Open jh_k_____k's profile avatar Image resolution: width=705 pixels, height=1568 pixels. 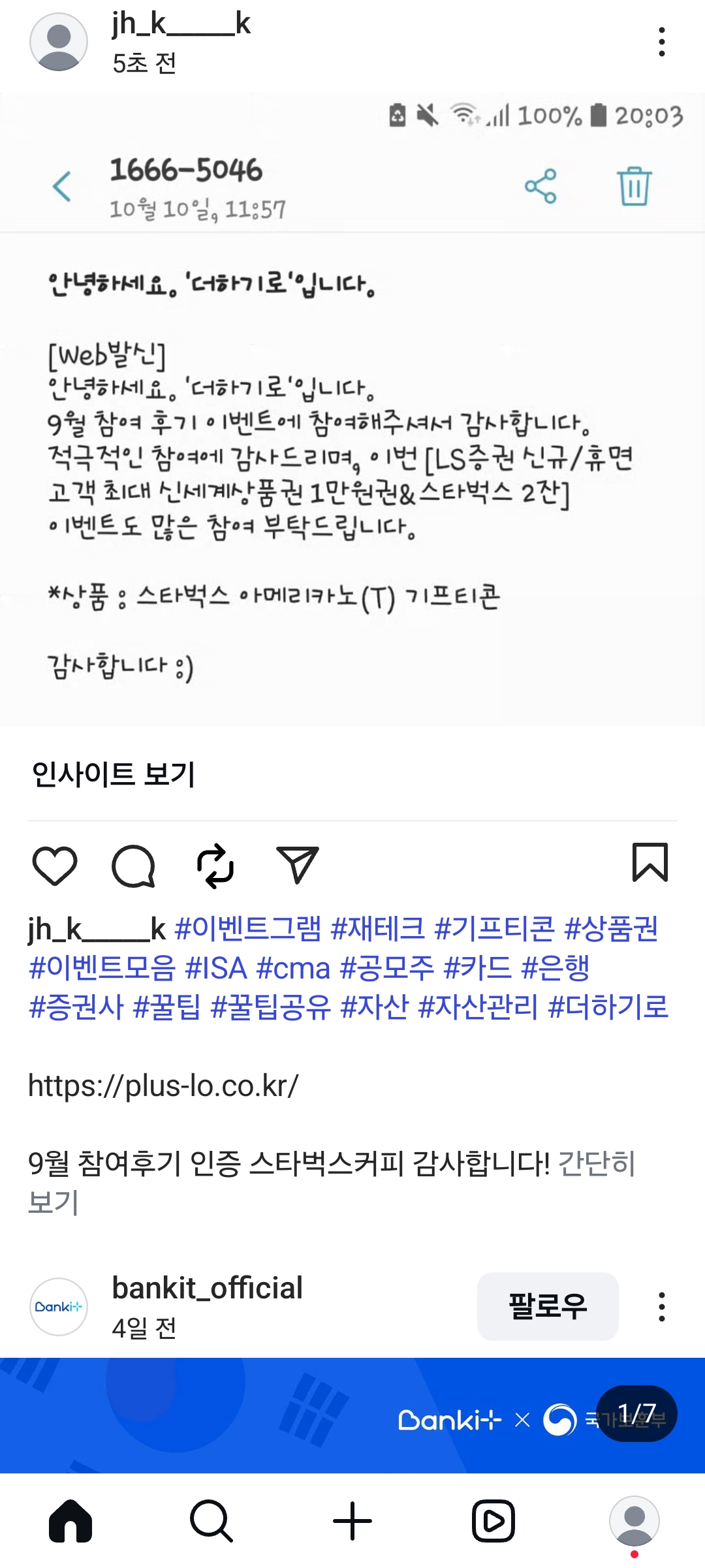[x=59, y=42]
